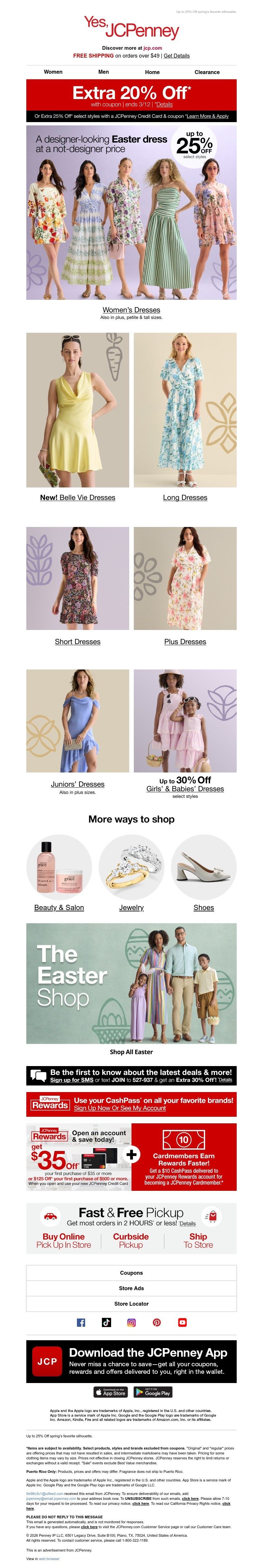Open New! Belle Vie Dresses
The height and width of the screenshot is (1568, 263).
pyautogui.click(x=78, y=497)
